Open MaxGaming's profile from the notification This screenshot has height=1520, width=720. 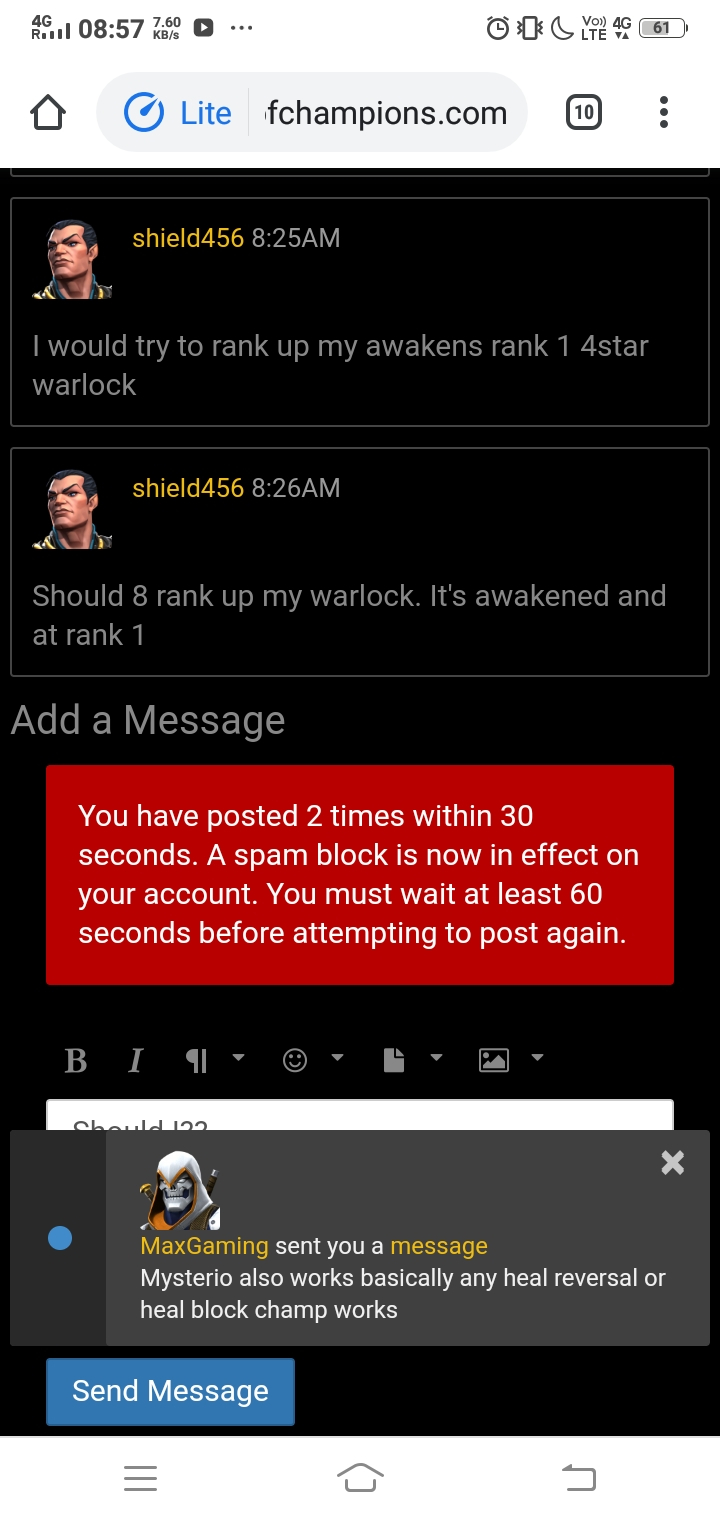204,1246
